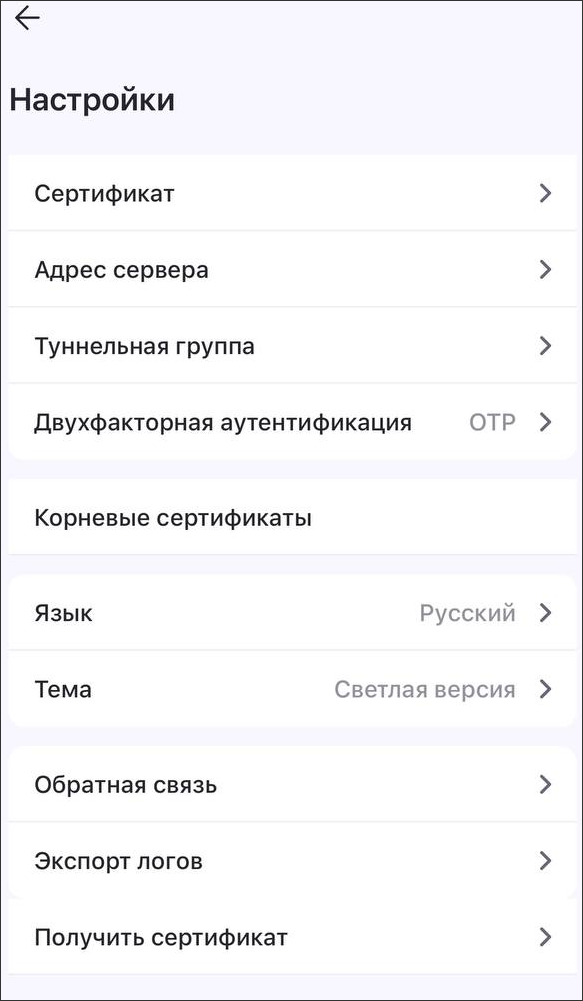Viewport: 583px width, 1001px height.
Task: Change the Тема setting
Action: tap(292, 689)
